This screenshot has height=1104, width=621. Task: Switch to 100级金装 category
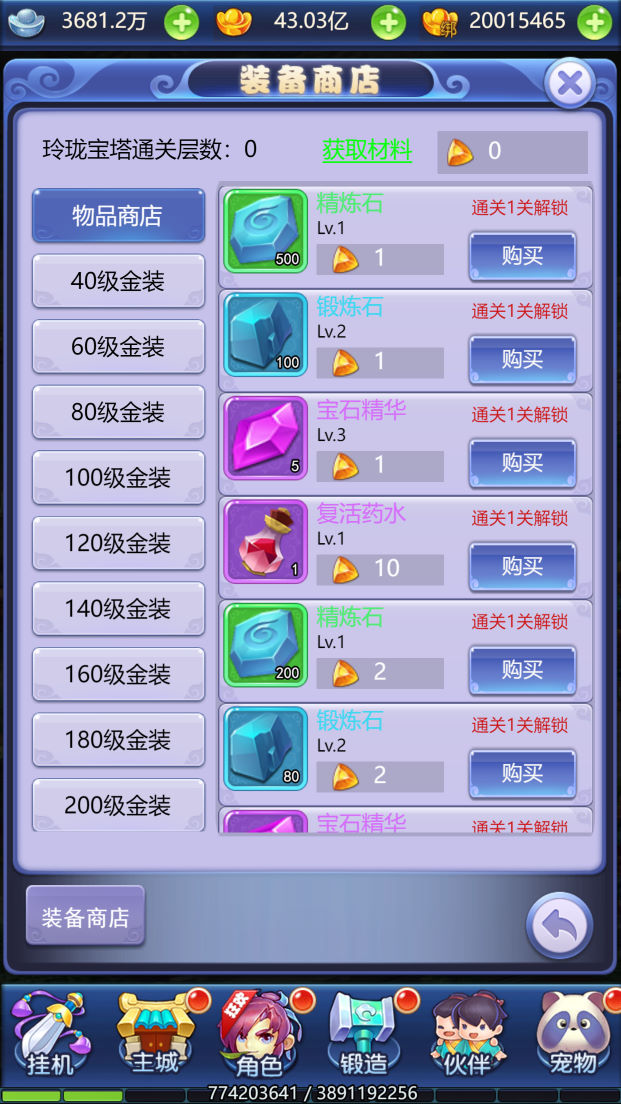click(118, 477)
